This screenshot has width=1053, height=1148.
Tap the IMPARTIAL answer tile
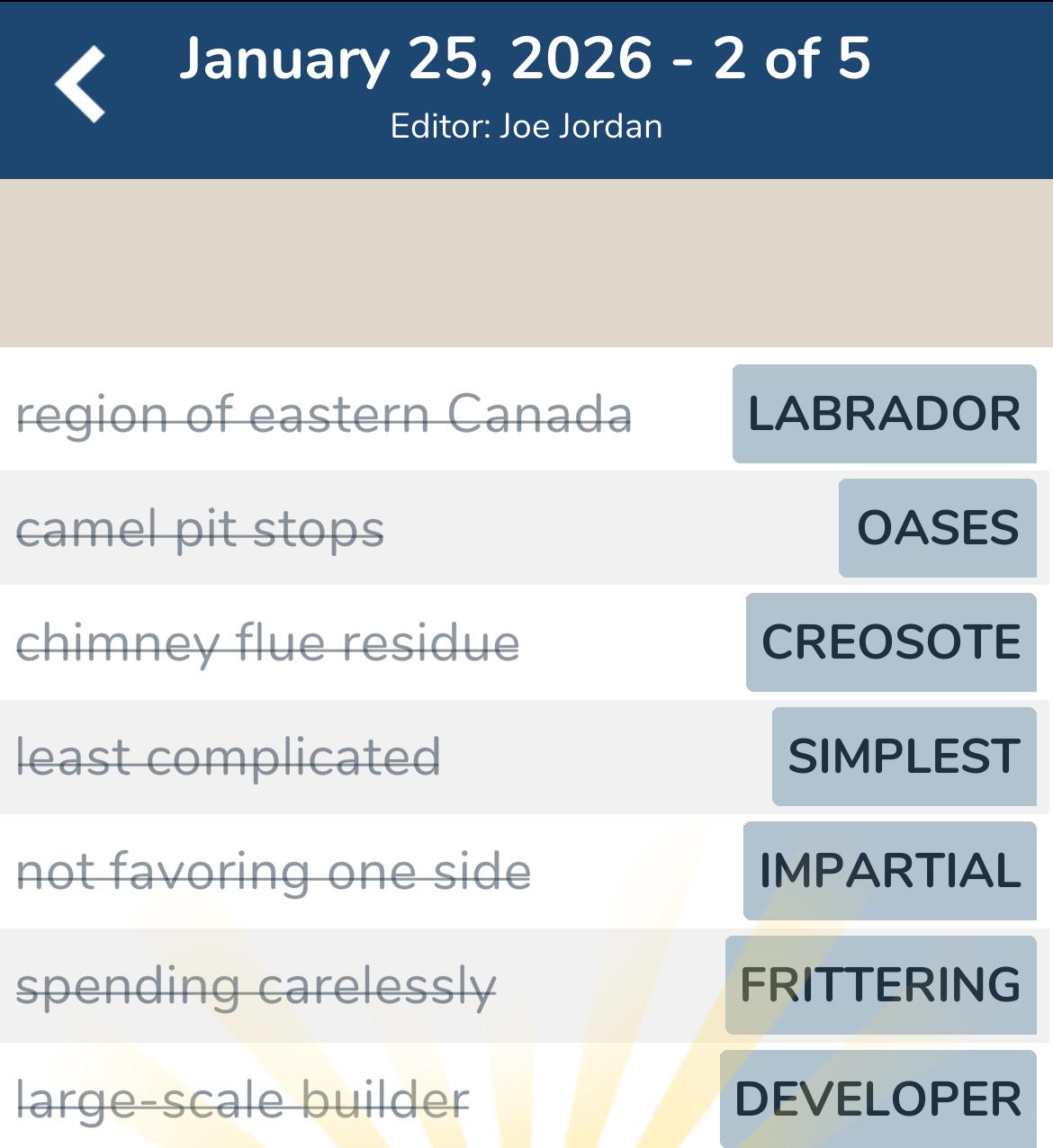click(x=888, y=869)
